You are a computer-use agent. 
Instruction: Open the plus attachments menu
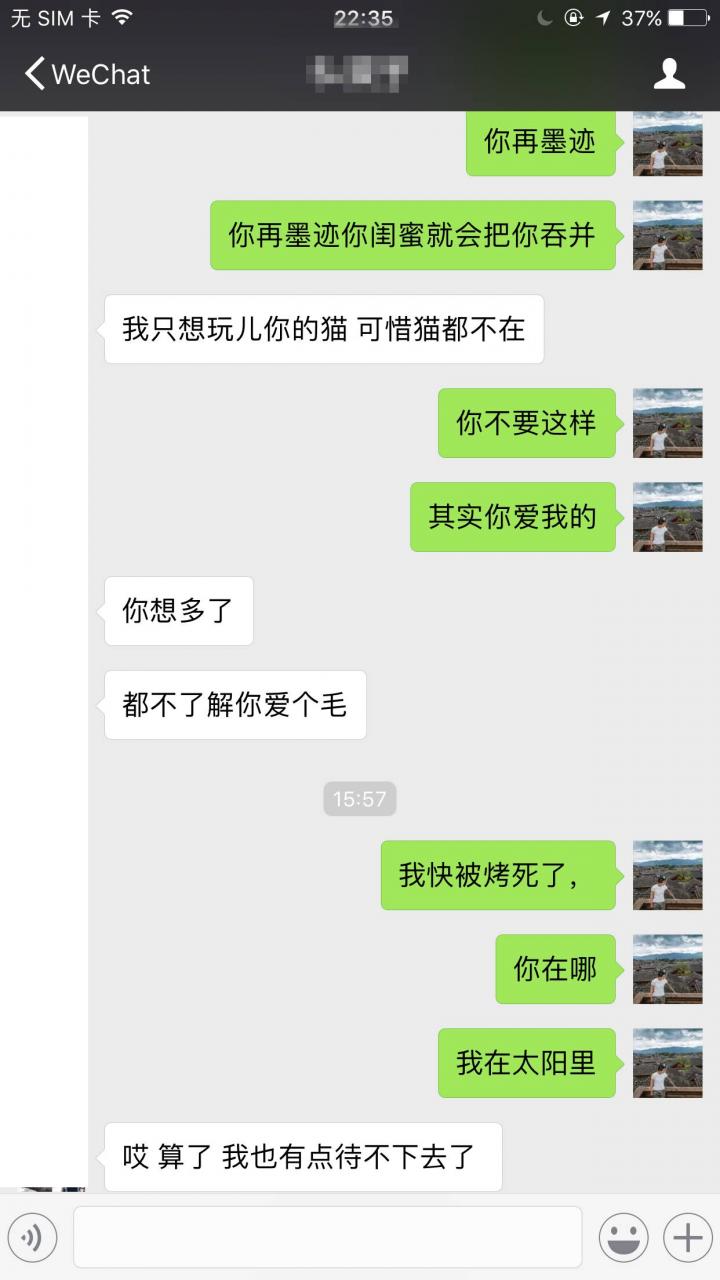(688, 1239)
